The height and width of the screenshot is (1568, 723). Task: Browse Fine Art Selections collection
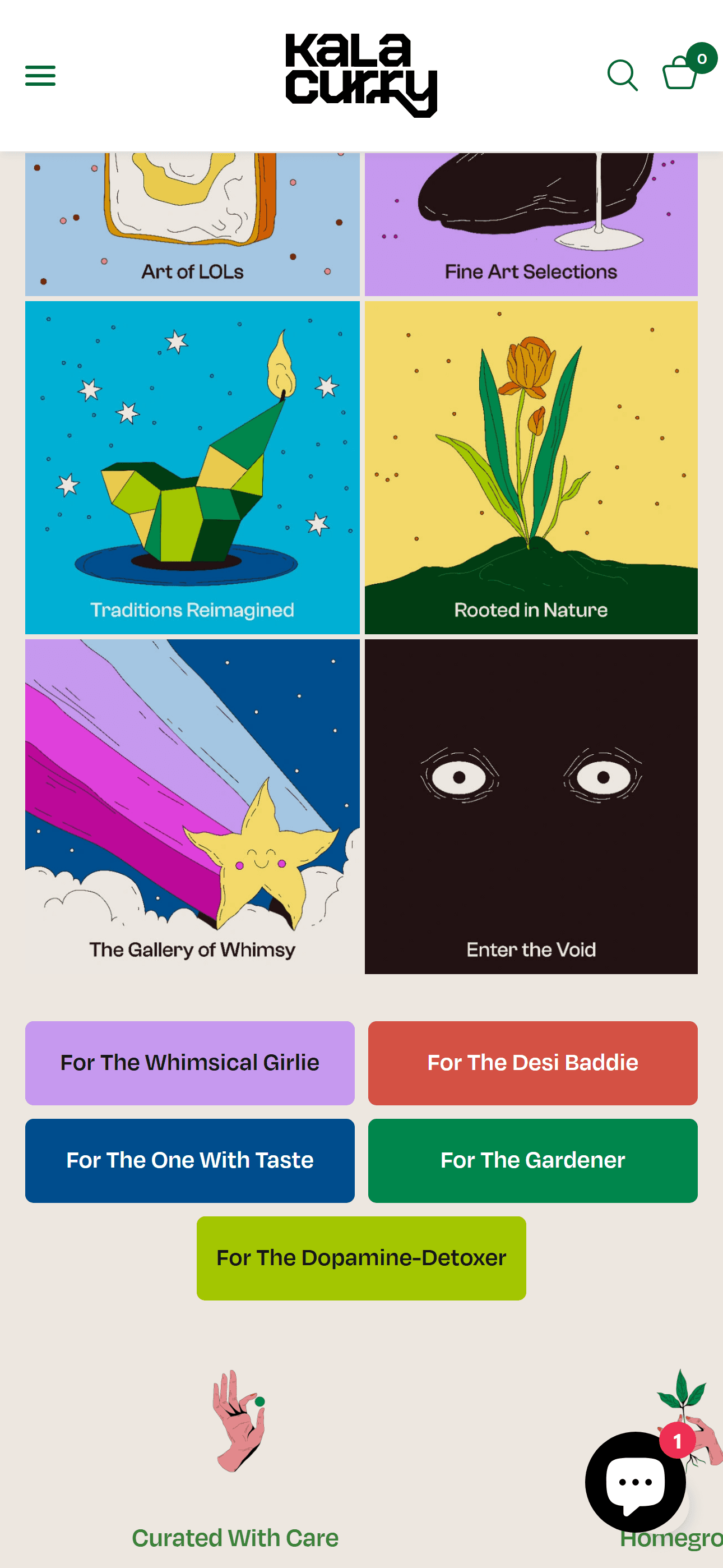click(x=531, y=225)
